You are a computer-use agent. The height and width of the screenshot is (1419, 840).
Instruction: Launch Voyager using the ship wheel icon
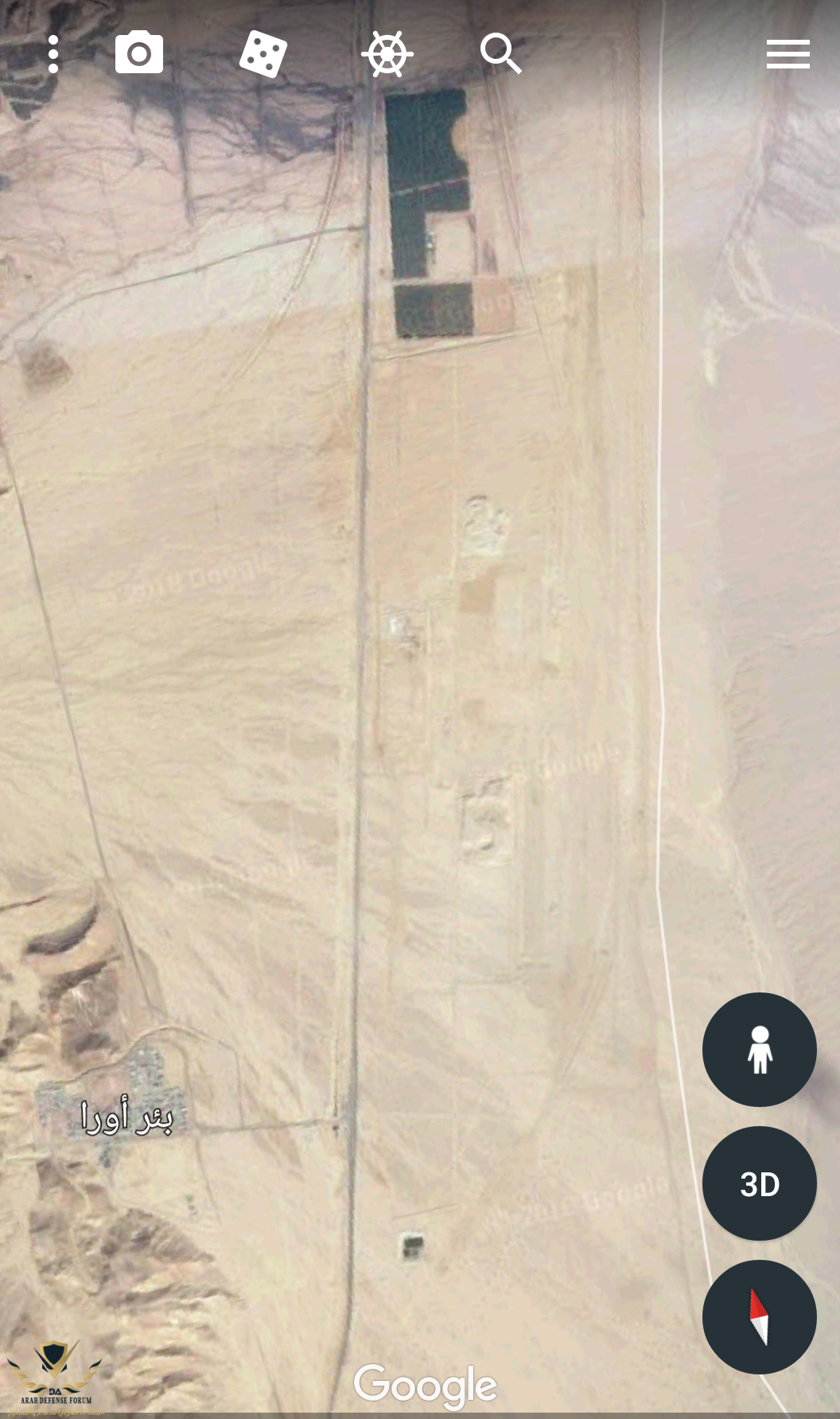[x=385, y=54]
